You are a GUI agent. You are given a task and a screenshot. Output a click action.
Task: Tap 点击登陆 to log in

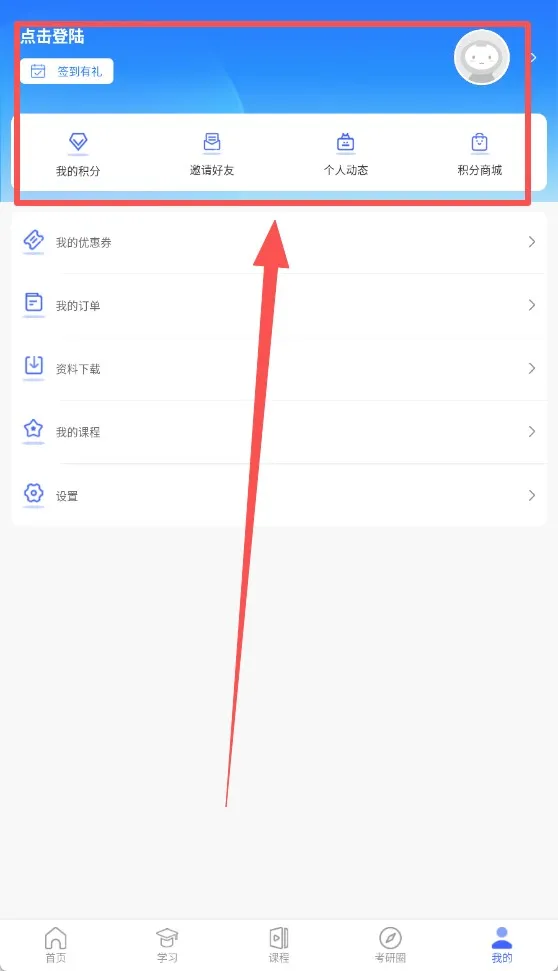click(x=52, y=37)
